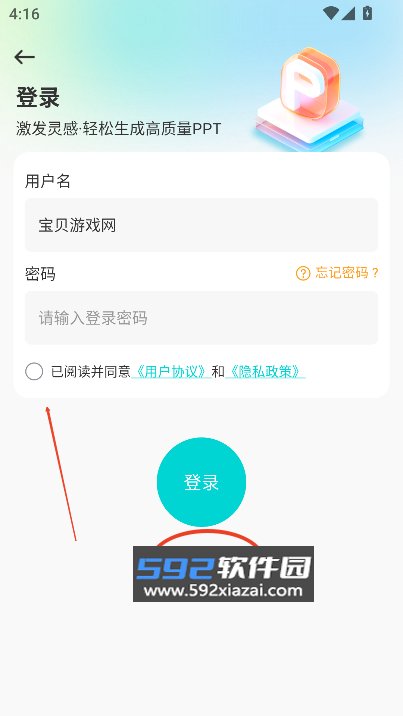Go back using the arrow icon
The width and height of the screenshot is (403, 716).
click(24, 57)
